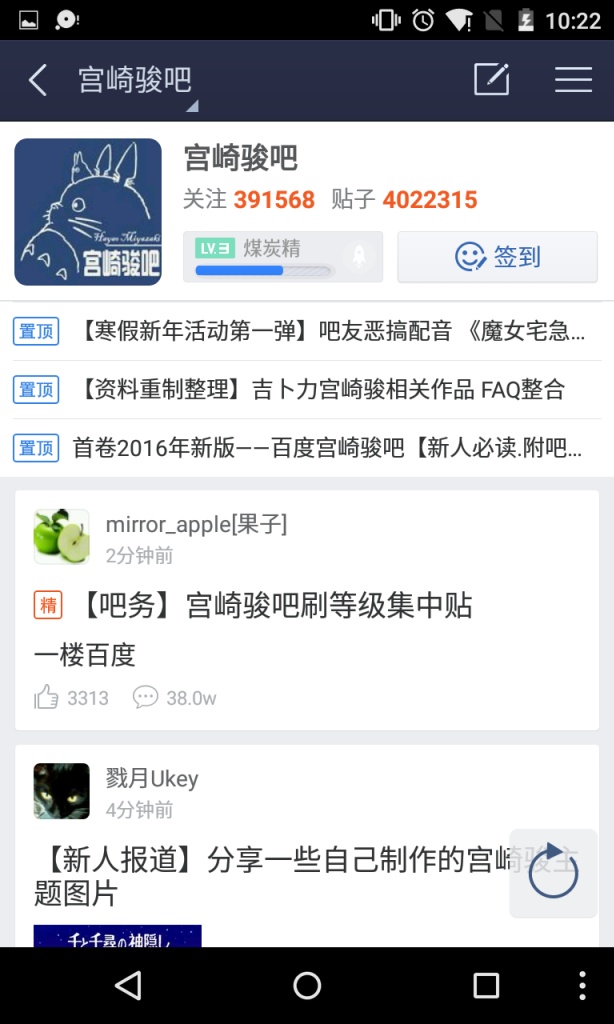The image size is (614, 1024).
Task: View the profile of 戮月Ukey
Action: point(62,792)
